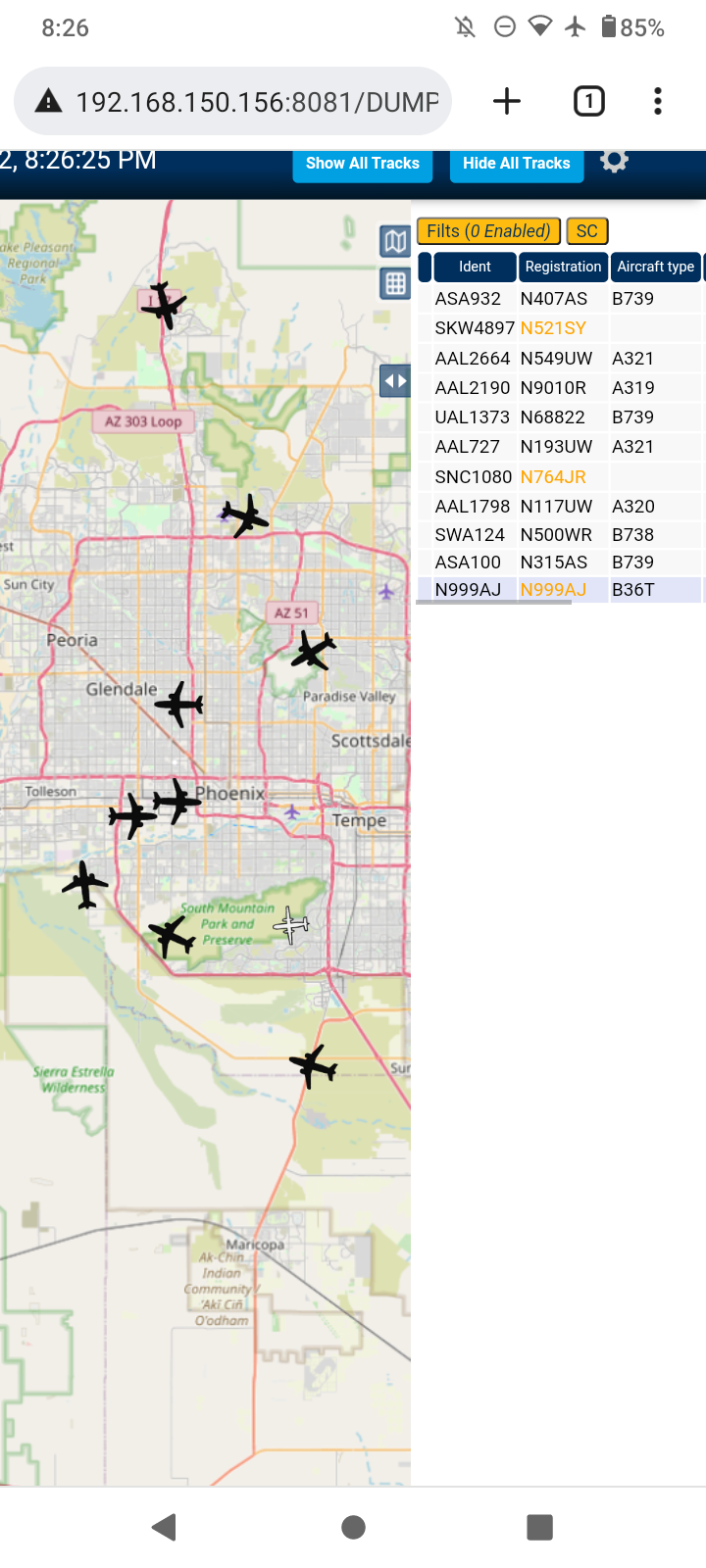
Task: Open the settings gear icon
Action: [615, 161]
